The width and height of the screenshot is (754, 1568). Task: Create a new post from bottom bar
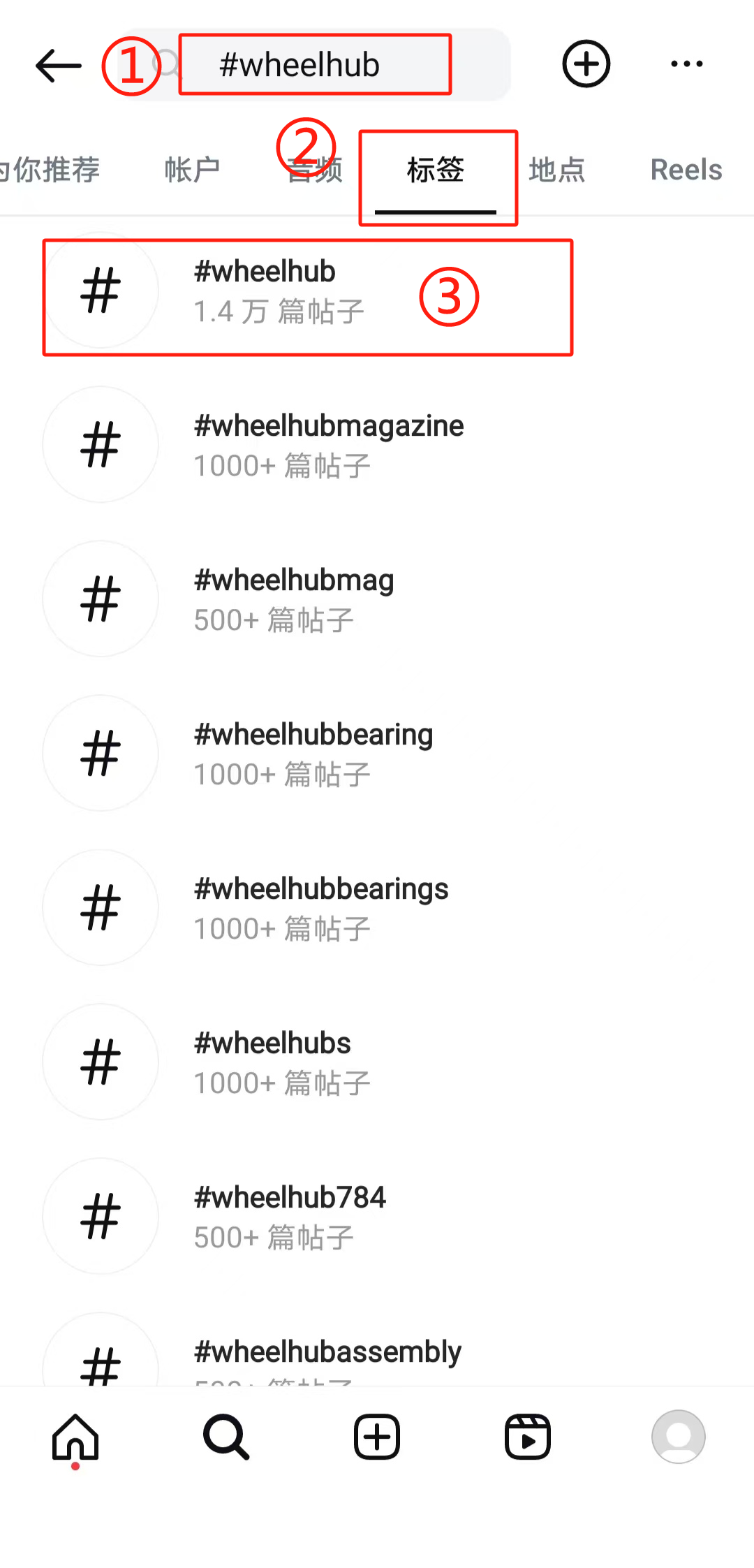[x=377, y=1437]
